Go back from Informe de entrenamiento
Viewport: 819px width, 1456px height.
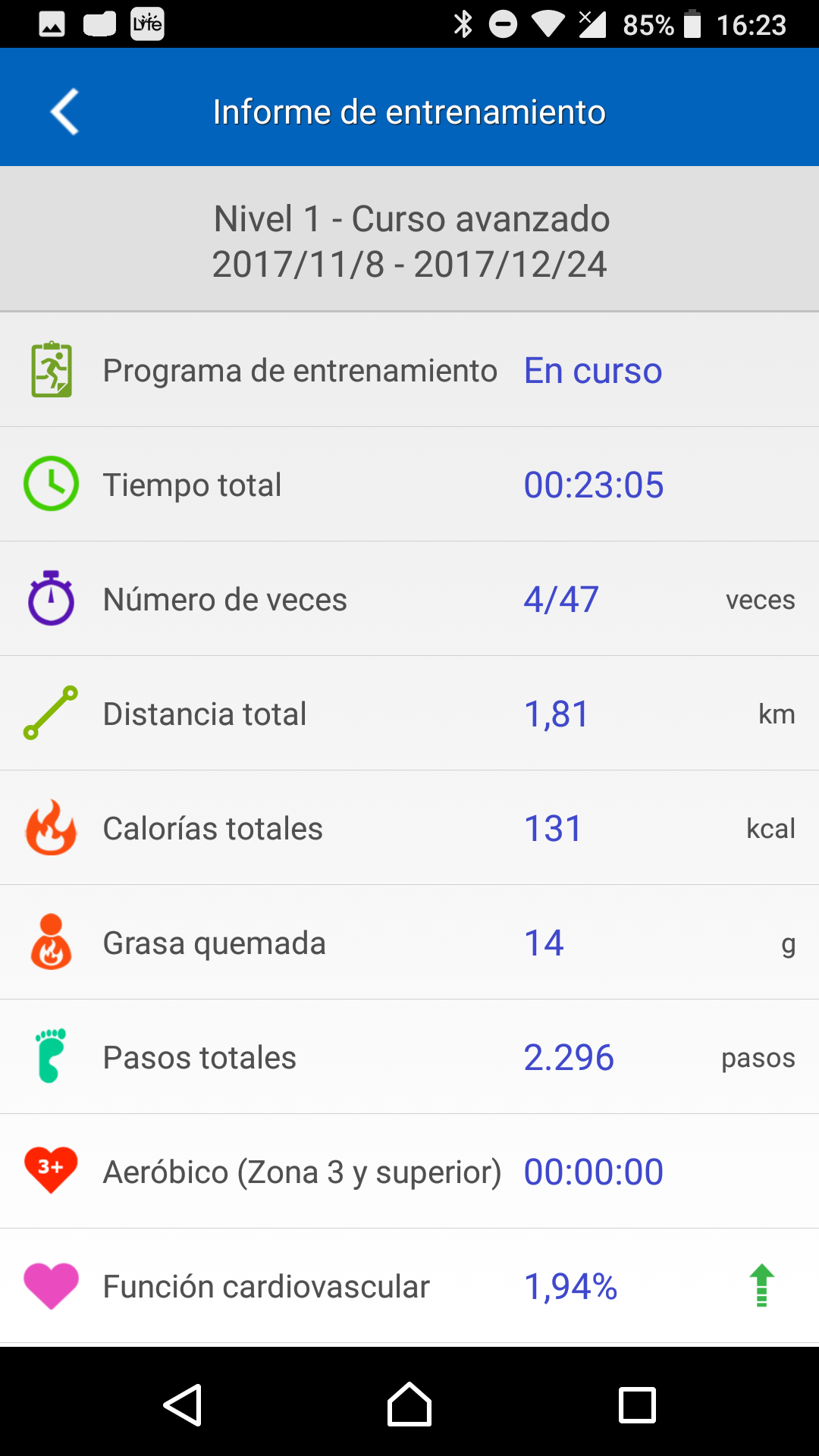click(x=65, y=112)
